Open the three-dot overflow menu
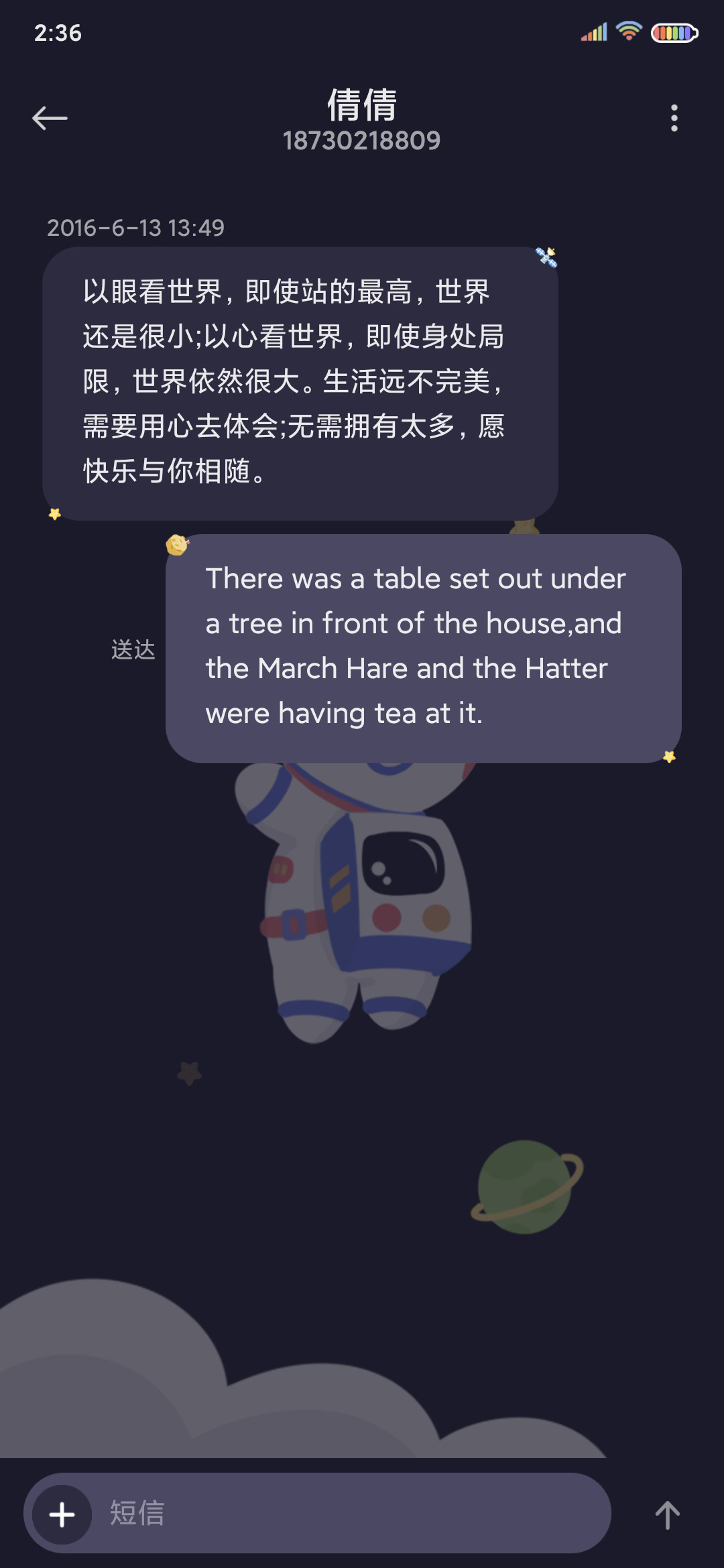Image resolution: width=724 pixels, height=1568 pixels. [x=674, y=118]
